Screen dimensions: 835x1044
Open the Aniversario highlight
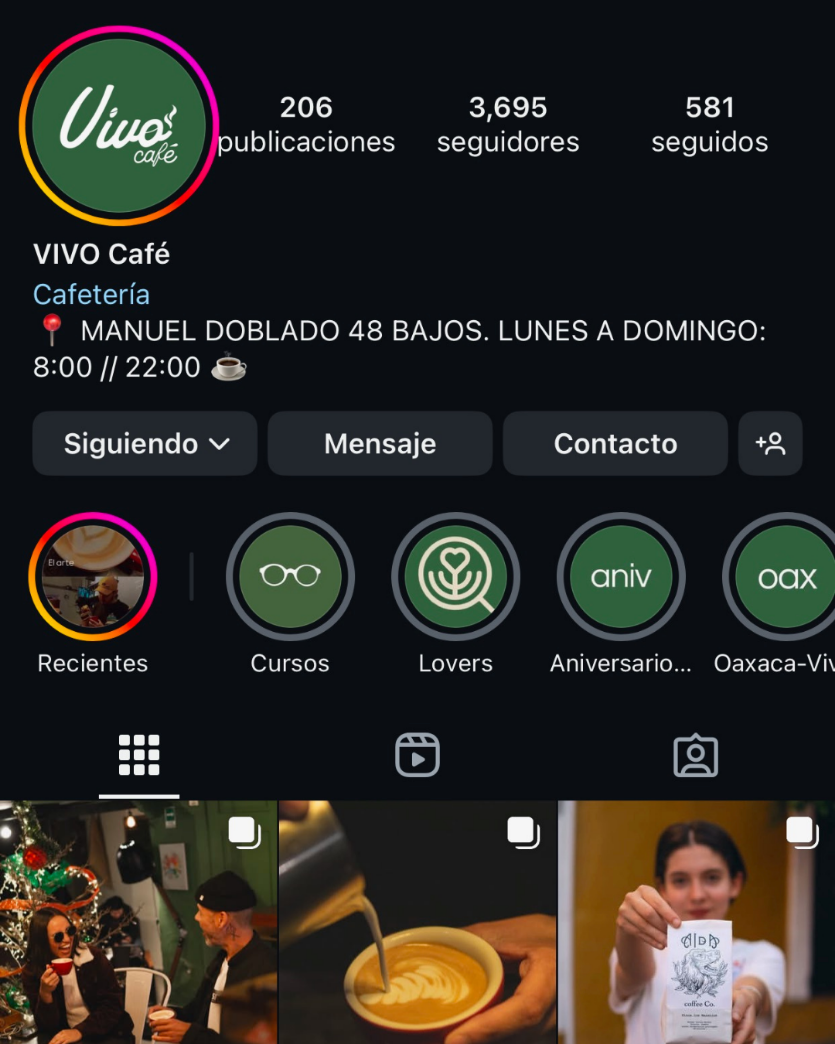[620, 577]
